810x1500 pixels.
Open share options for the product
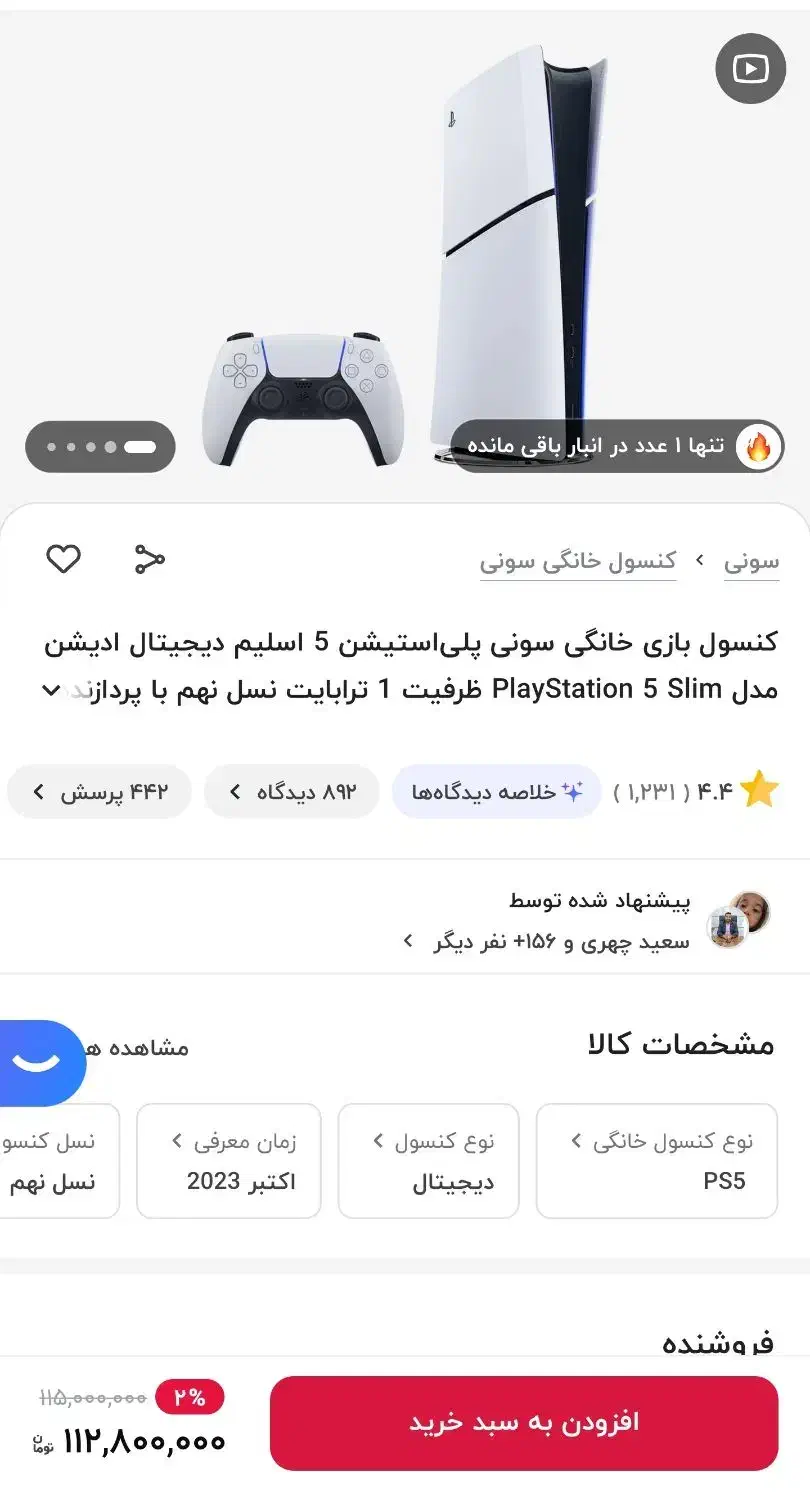[x=148, y=559]
